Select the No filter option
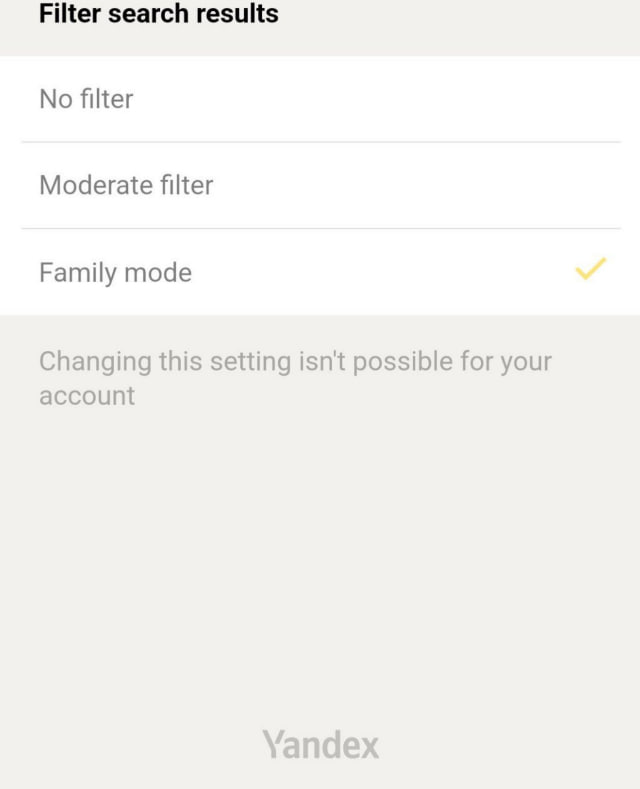The height and width of the screenshot is (789, 640). [x=86, y=99]
